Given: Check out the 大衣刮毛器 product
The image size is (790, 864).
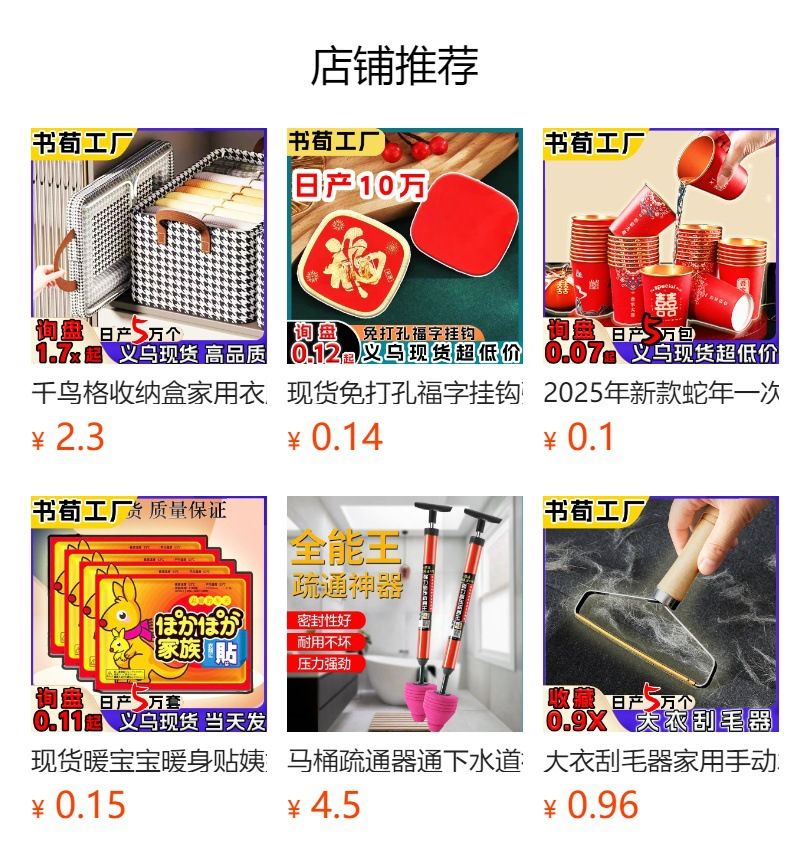Looking at the screenshot, I should pos(661,614).
